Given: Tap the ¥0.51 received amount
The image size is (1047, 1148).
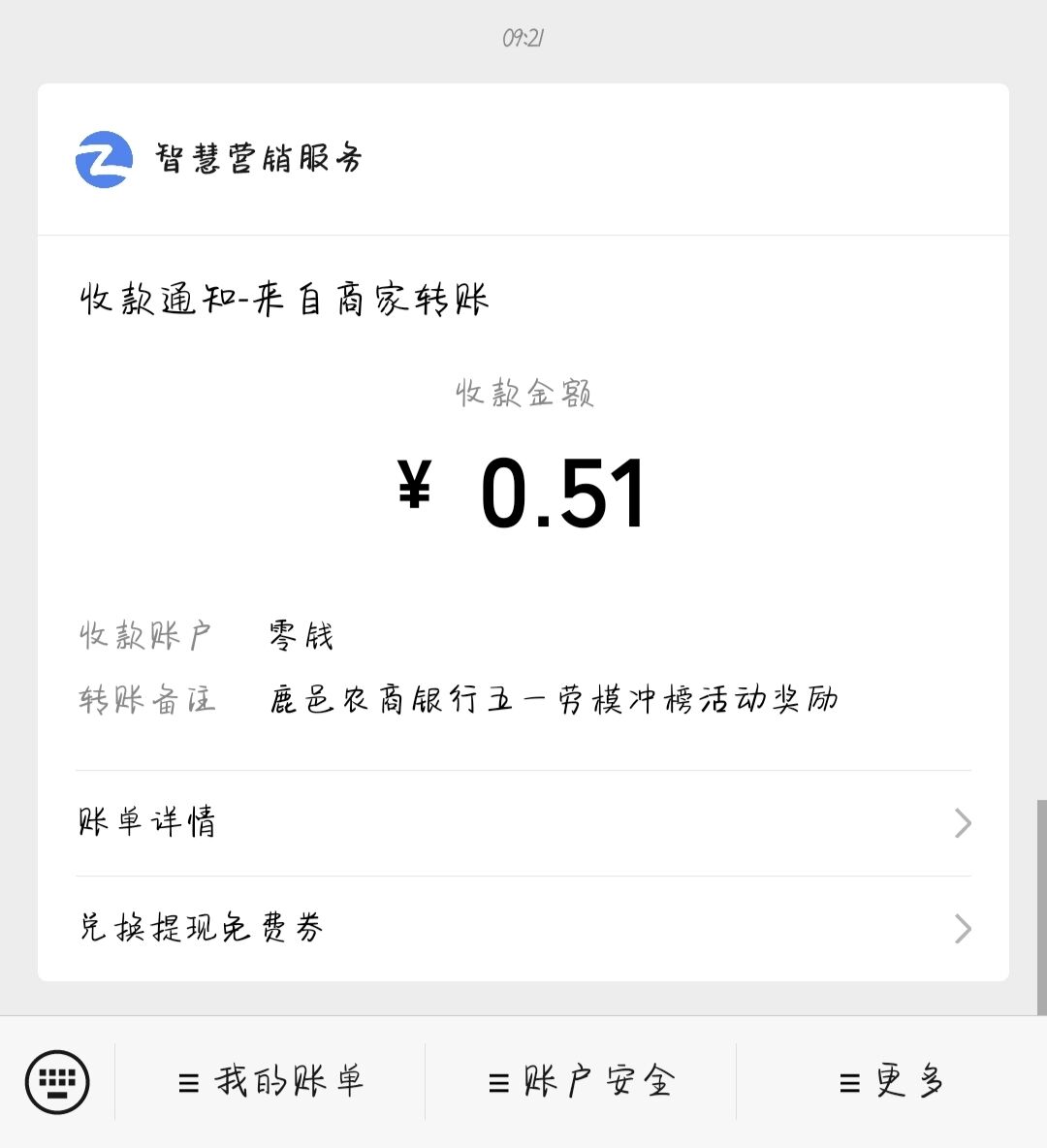Looking at the screenshot, I should tap(523, 490).
